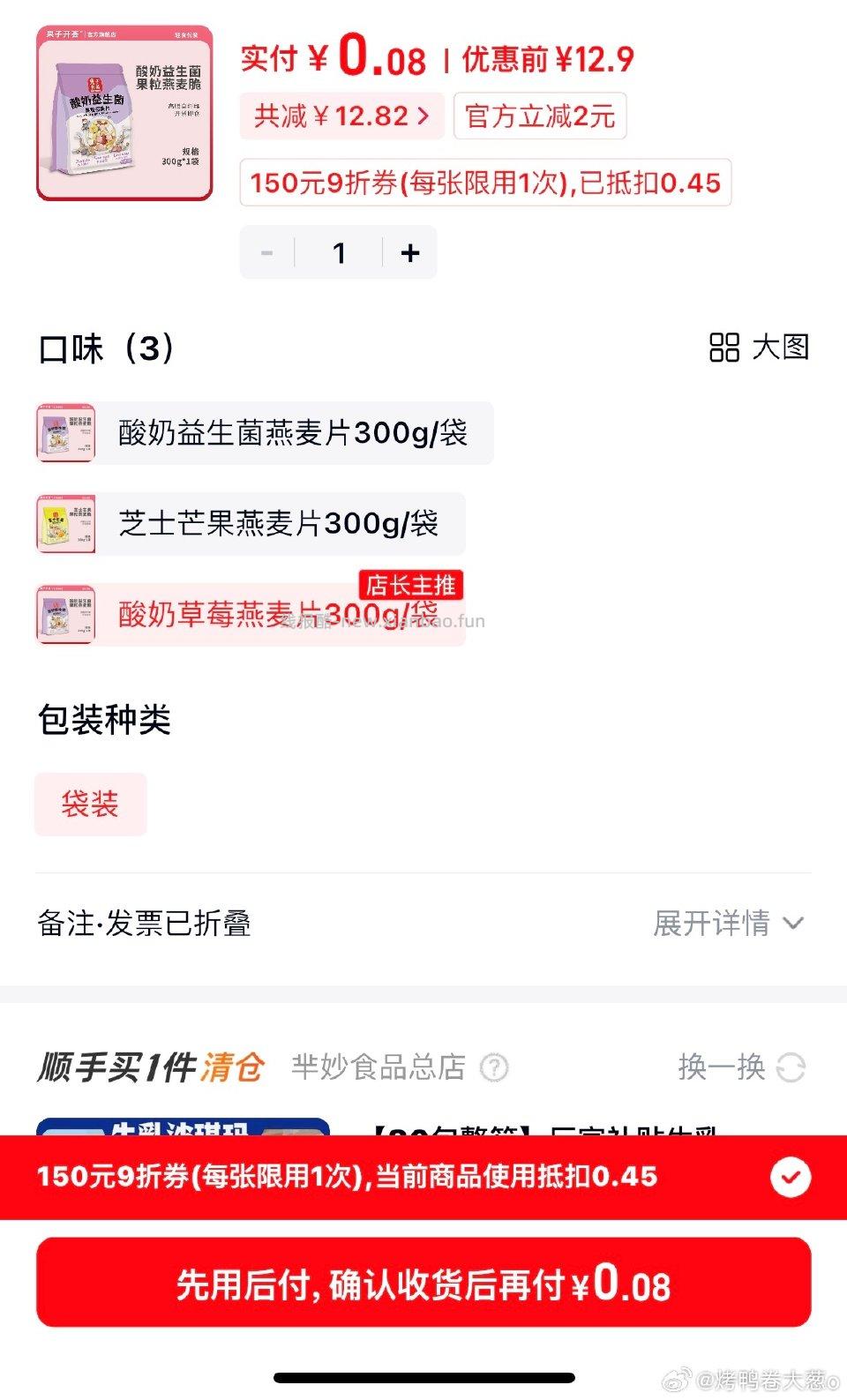
Task: Click the plus icon to increase quantity
Action: pos(409,251)
